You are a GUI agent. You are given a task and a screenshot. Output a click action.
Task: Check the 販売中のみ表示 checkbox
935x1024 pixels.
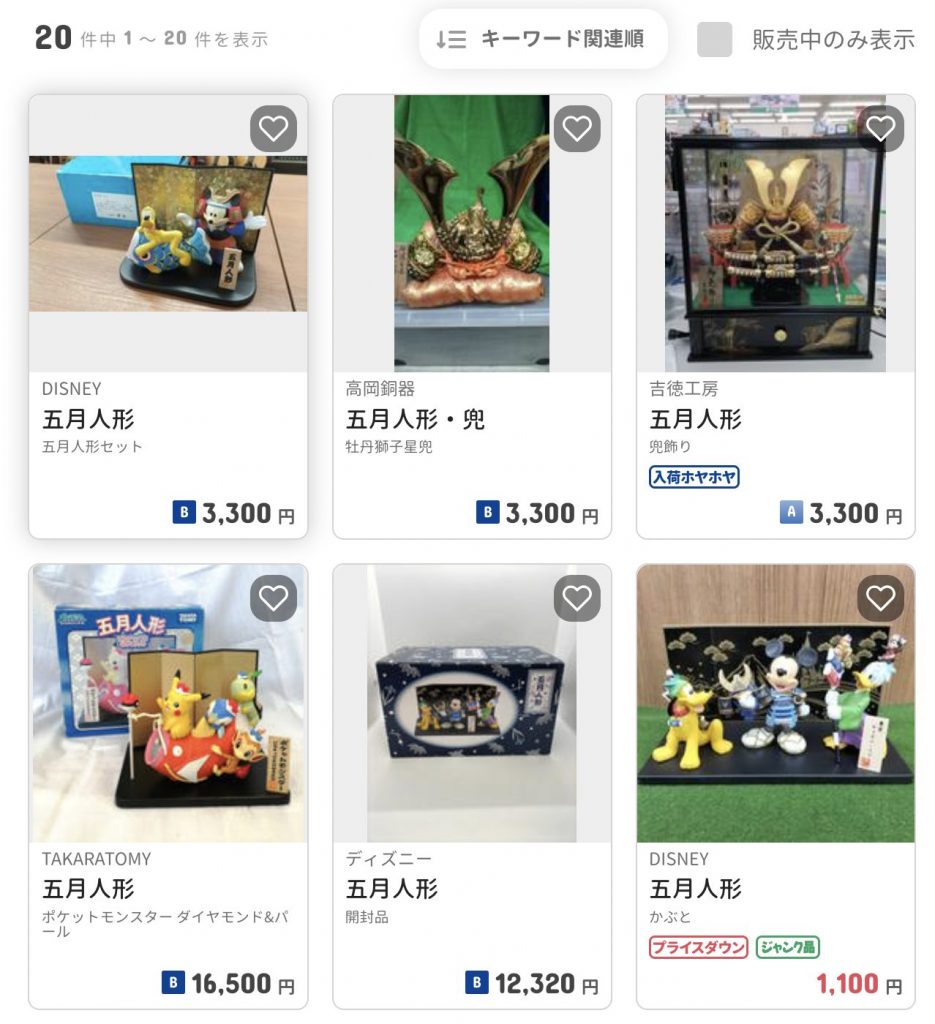point(714,39)
